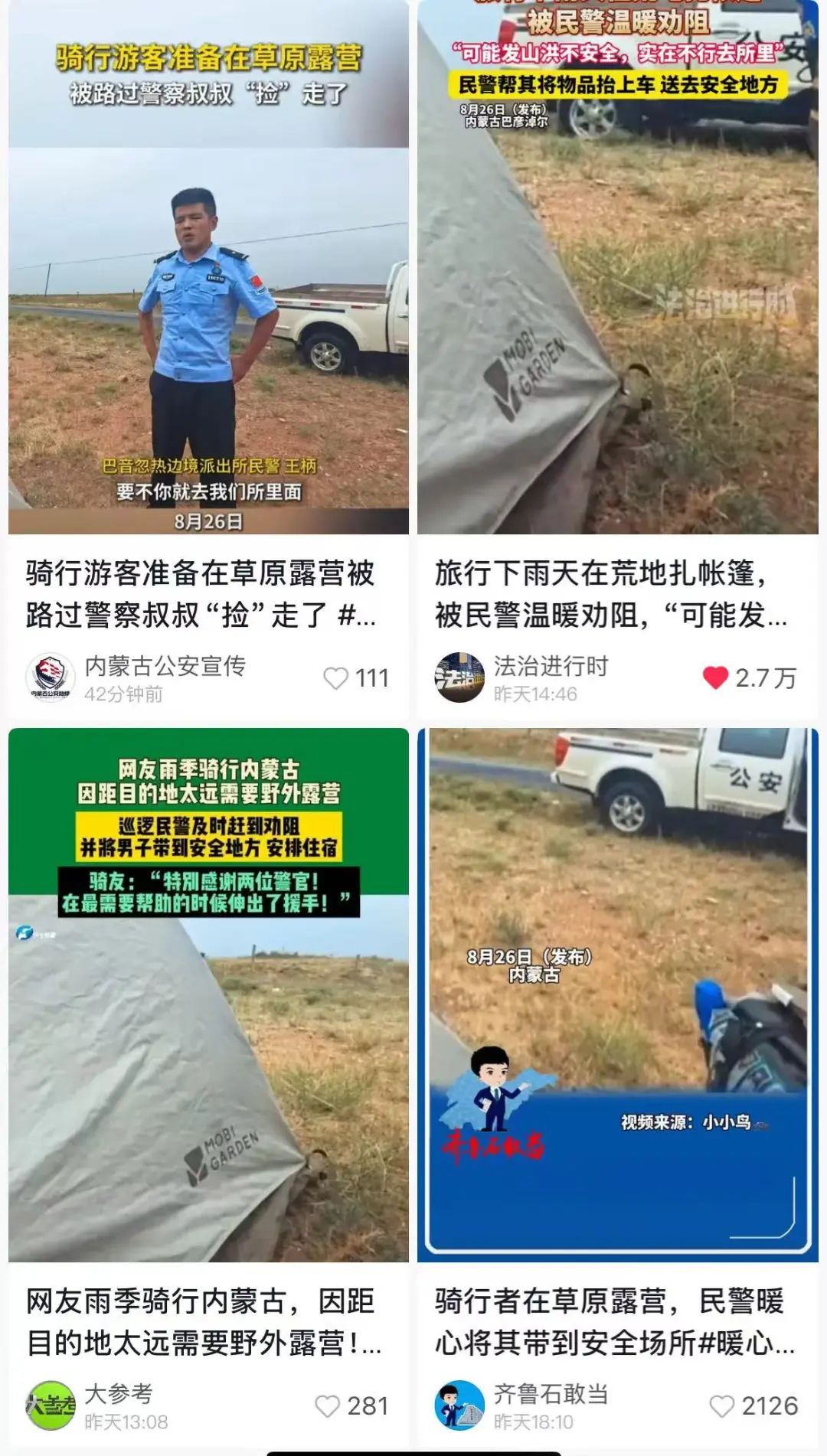The width and height of the screenshot is (827, 1456).
Task: Unlike the 法治进行时 post with 2.7万 likes
Action: (715, 677)
